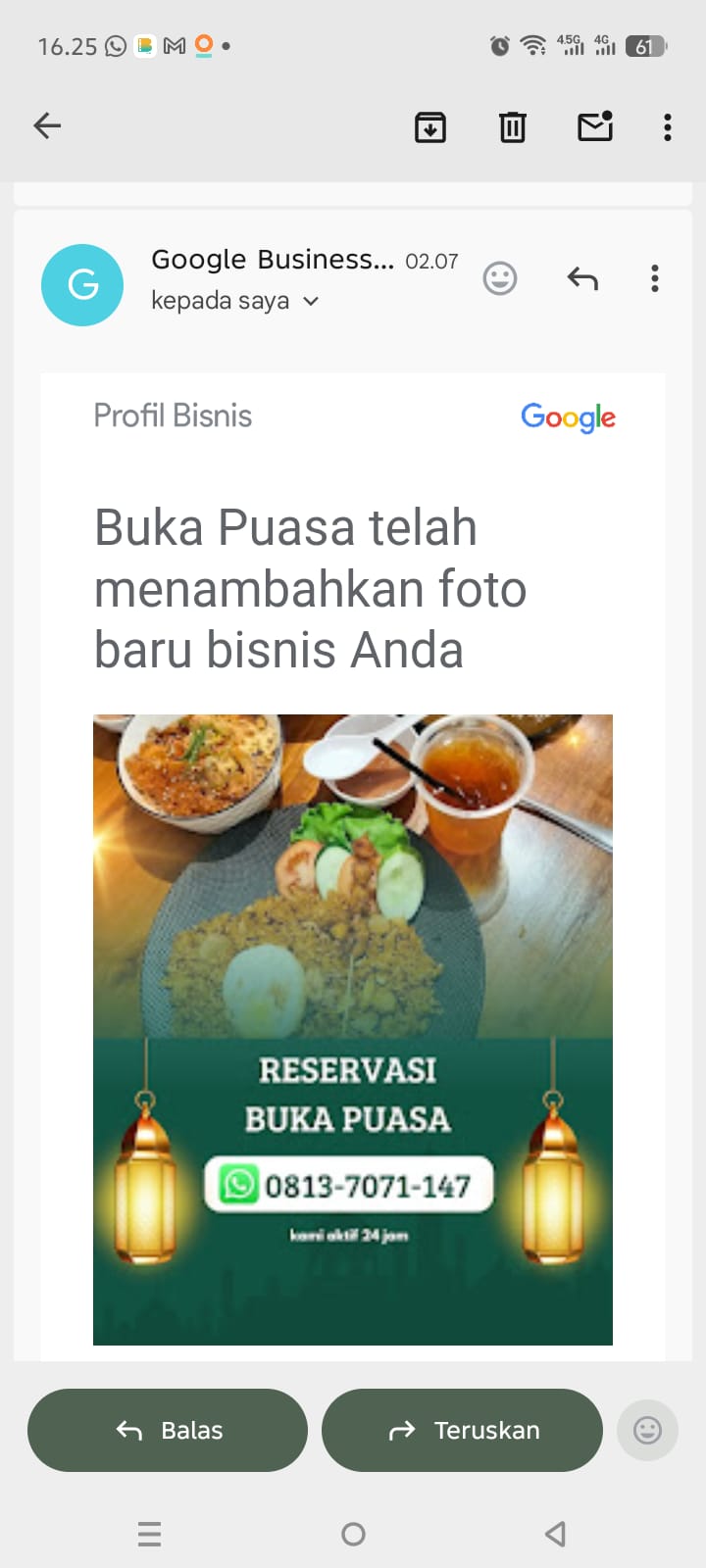Viewport: 706px width, 1568px height.
Task: Delete this email
Action: click(x=512, y=127)
